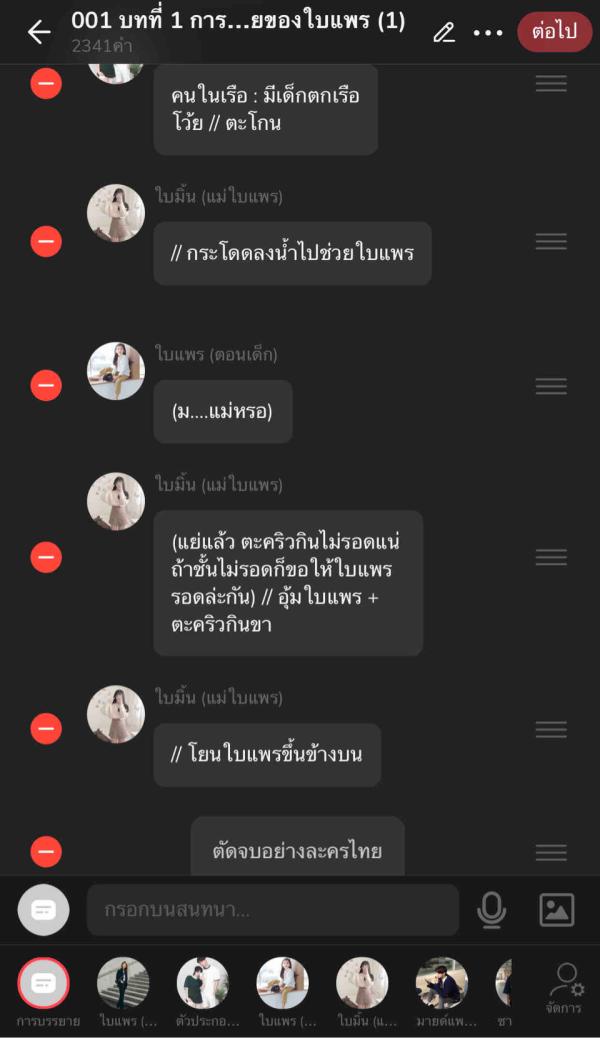Remove the message โยนใบแพรขึ้นข้างบน
Viewport: 600px width, 1038px height.
tap(46, 728)
